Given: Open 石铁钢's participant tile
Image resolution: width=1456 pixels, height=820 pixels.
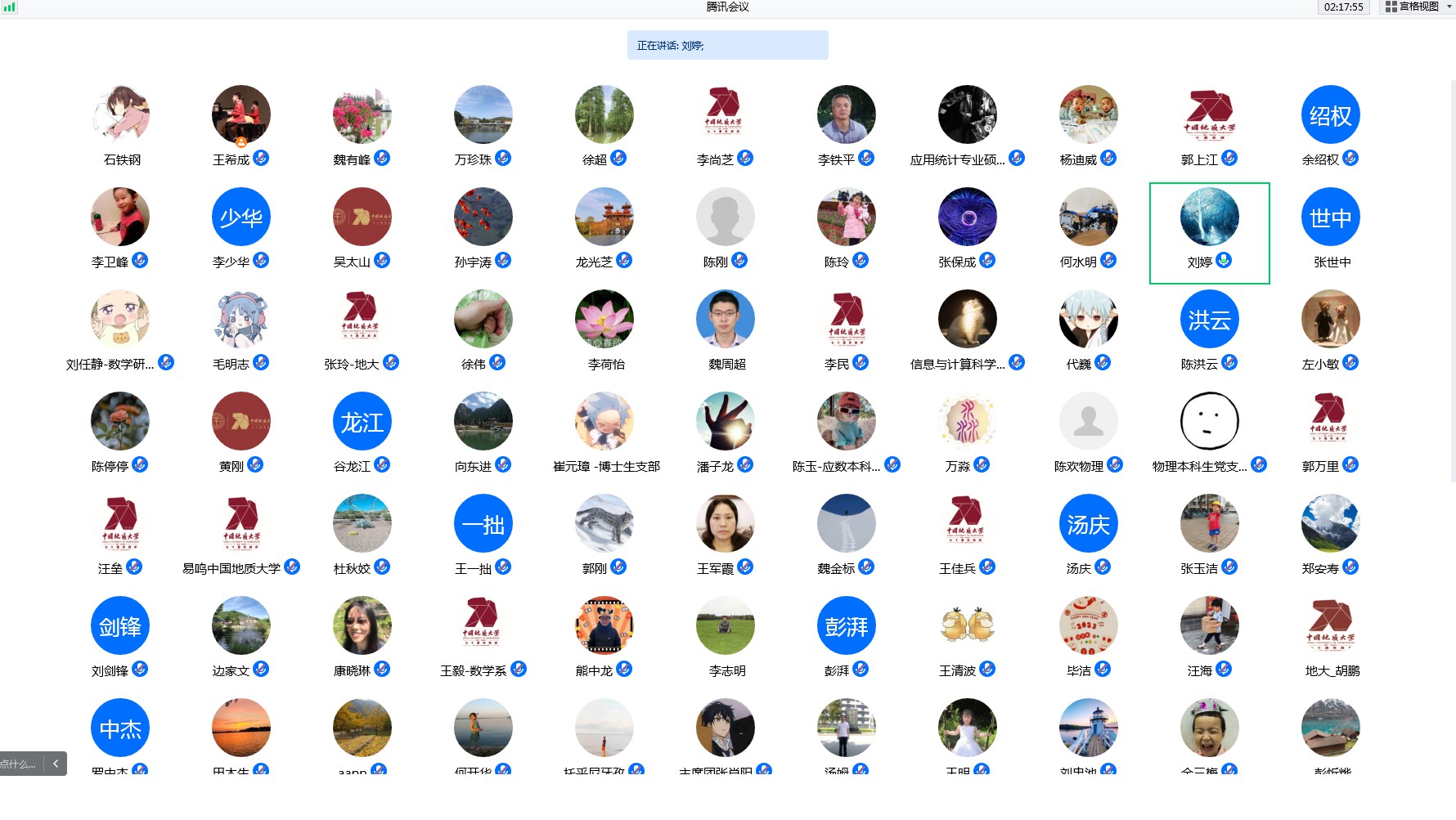Looking at the screenshot, I should click(120, 115).
